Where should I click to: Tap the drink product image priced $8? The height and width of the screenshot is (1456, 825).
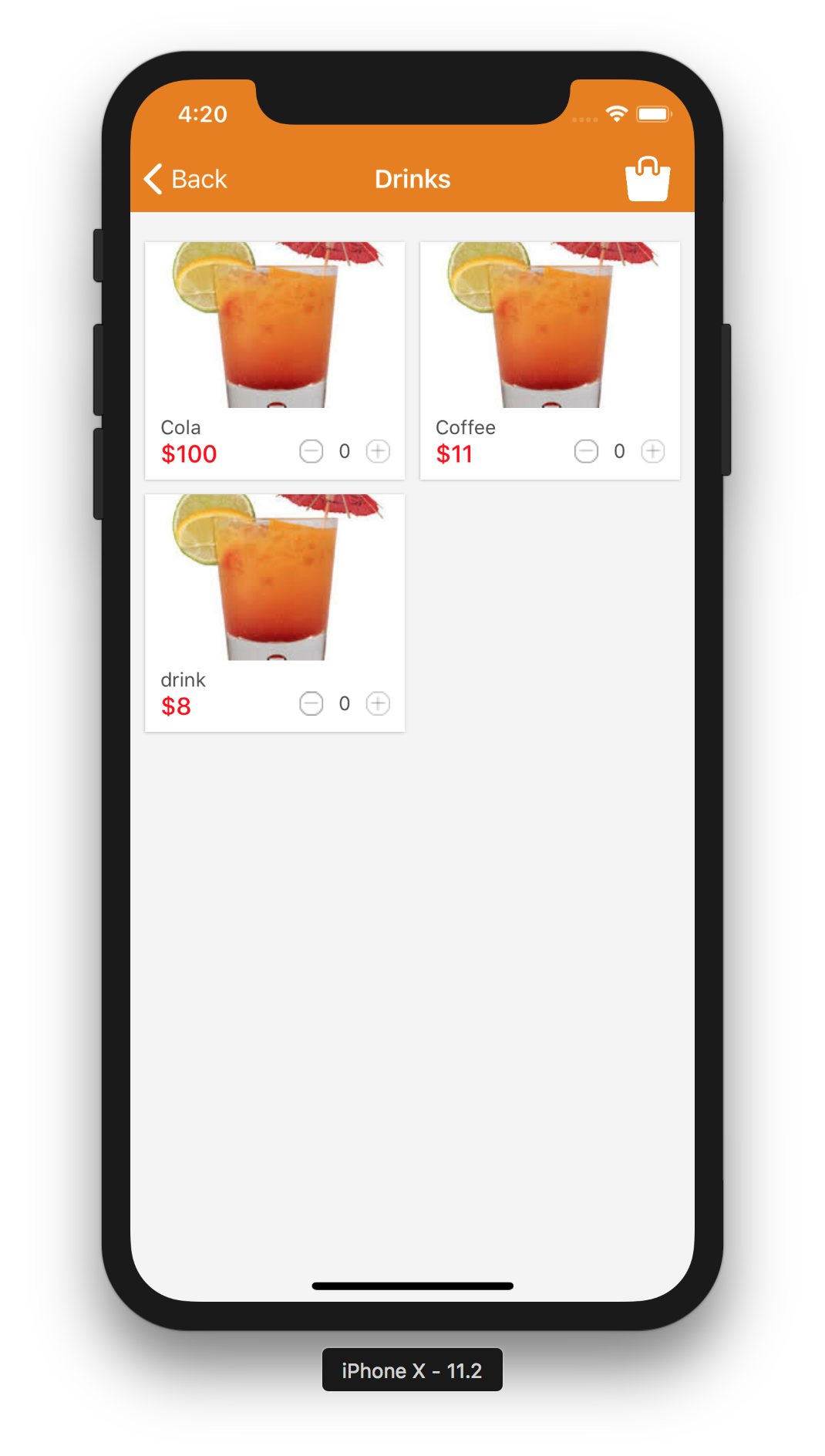274,576
